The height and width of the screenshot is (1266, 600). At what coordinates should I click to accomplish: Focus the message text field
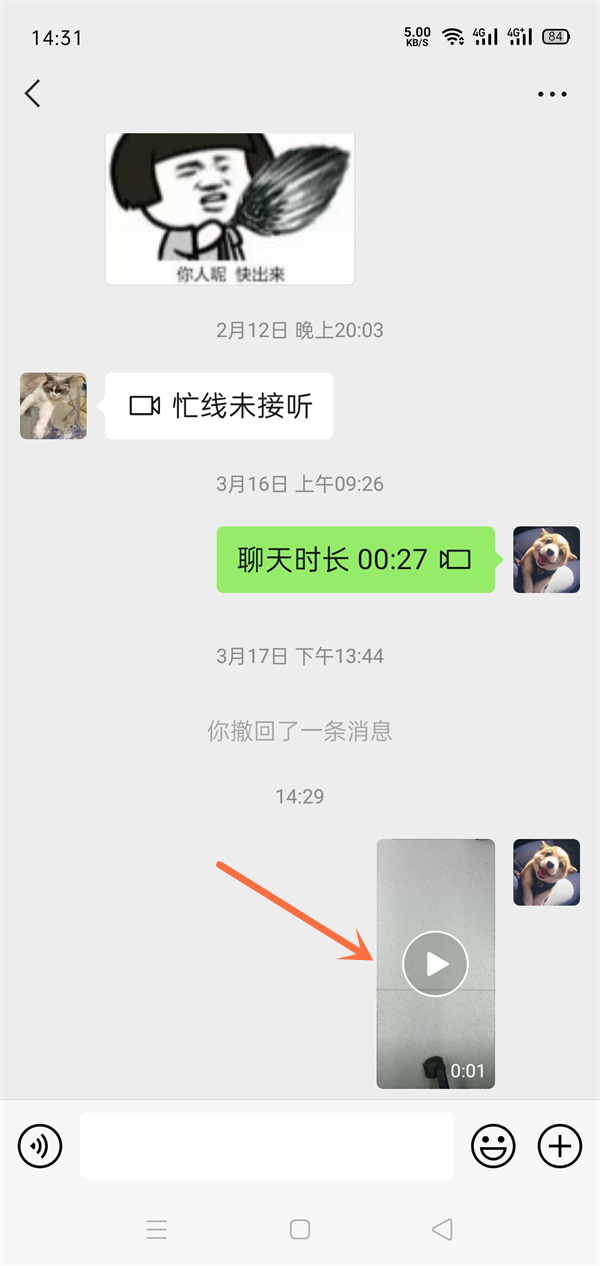[266, 1146]
